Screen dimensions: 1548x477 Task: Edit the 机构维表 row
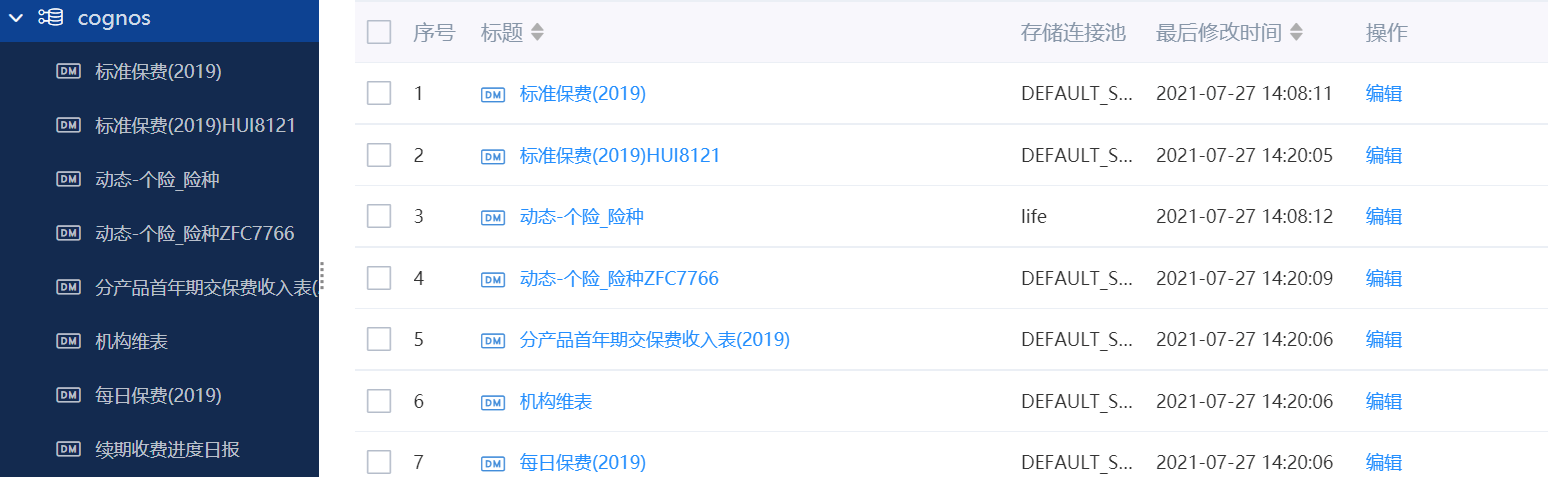[1383, 401]
